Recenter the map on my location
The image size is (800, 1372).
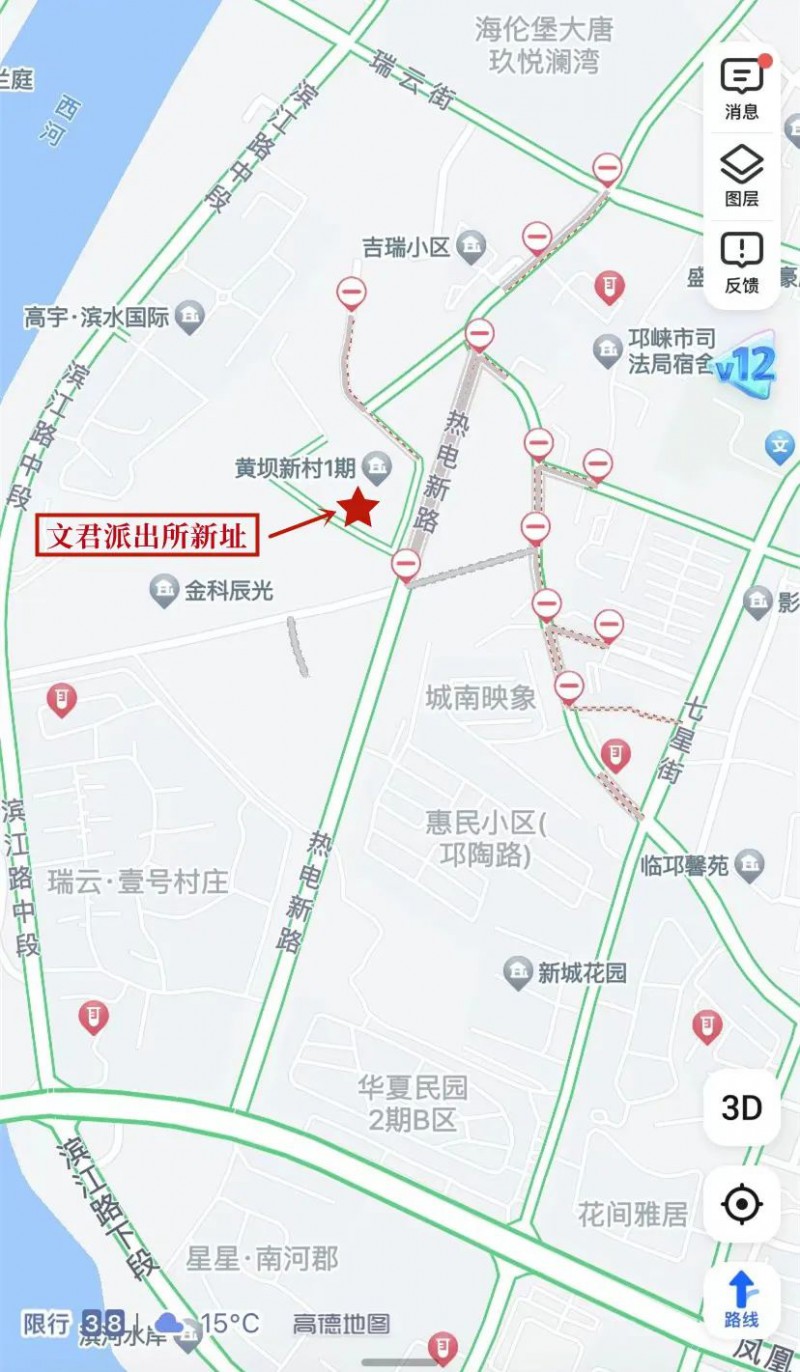pyautogui.click(x=741, y=1205)
